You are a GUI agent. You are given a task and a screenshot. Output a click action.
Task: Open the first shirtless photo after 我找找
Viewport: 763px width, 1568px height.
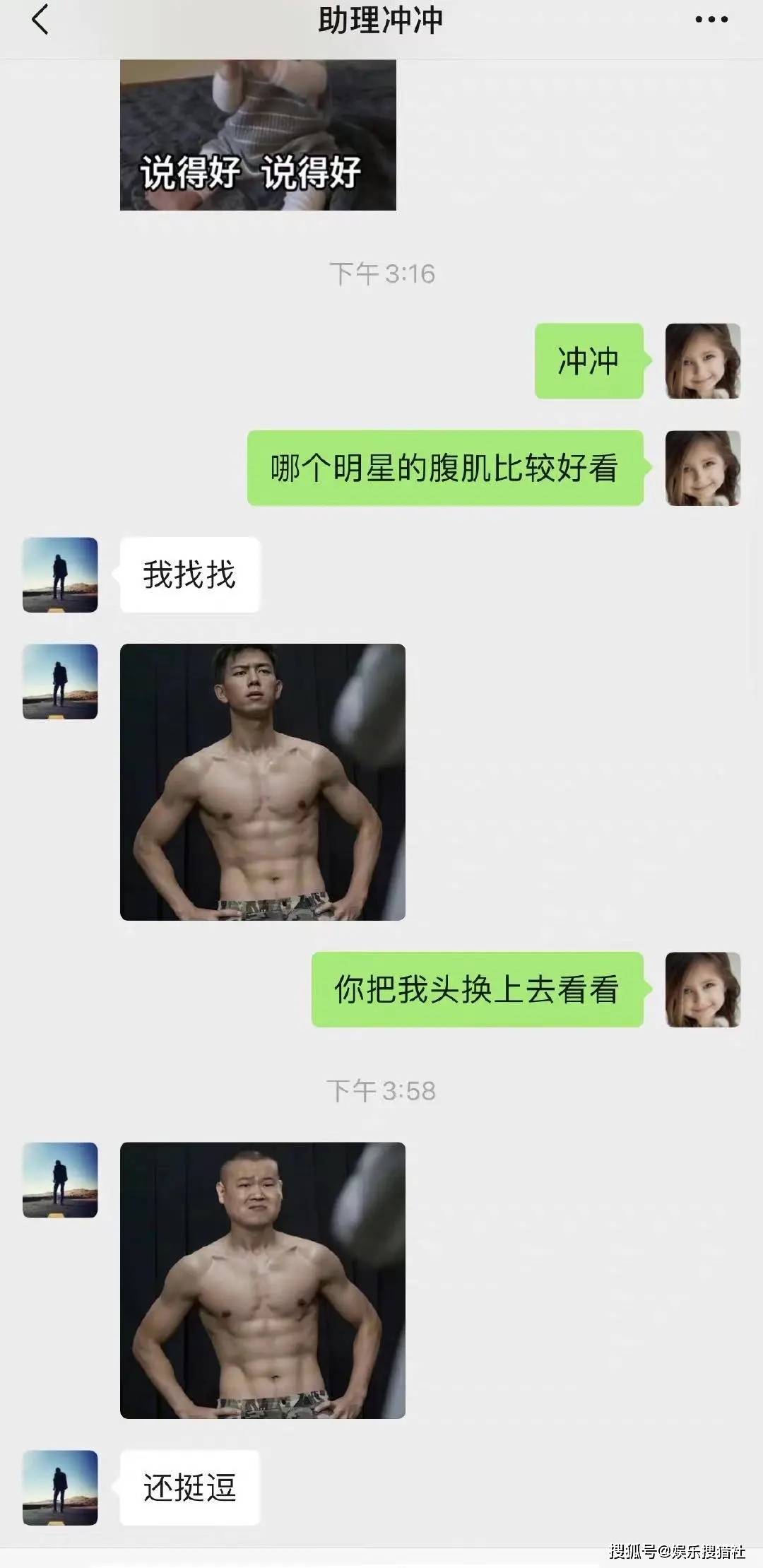(x=262, y=782)
